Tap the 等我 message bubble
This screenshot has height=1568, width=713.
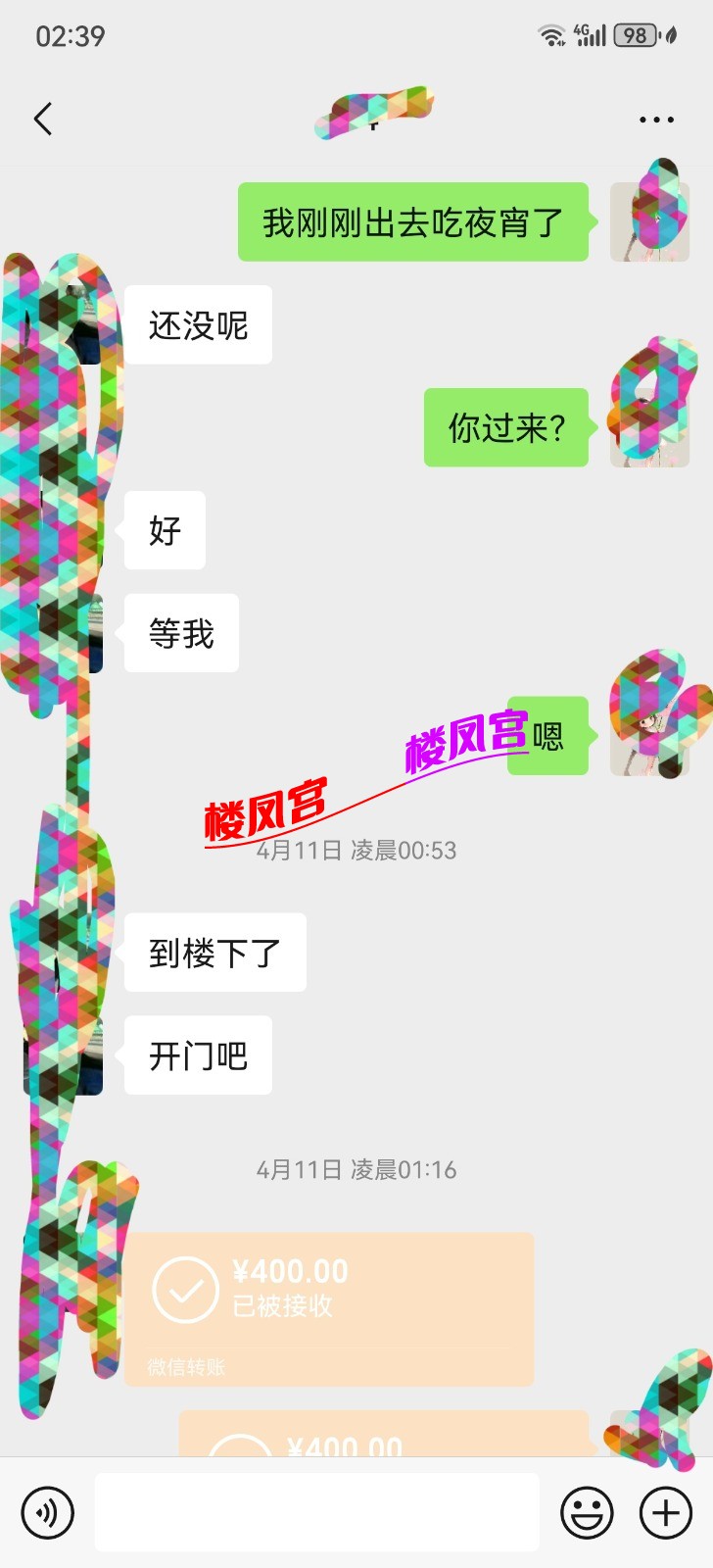click(180, 632)
